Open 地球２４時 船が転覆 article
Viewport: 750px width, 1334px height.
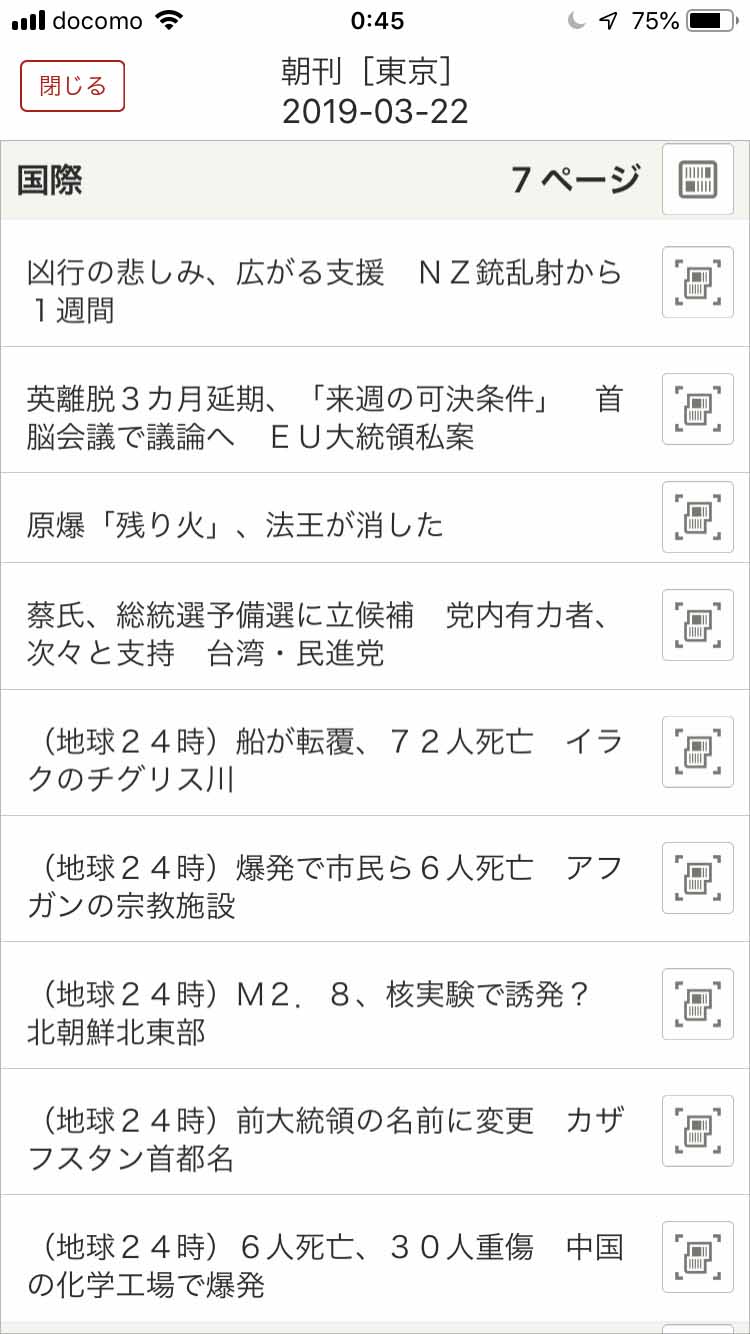320,752
